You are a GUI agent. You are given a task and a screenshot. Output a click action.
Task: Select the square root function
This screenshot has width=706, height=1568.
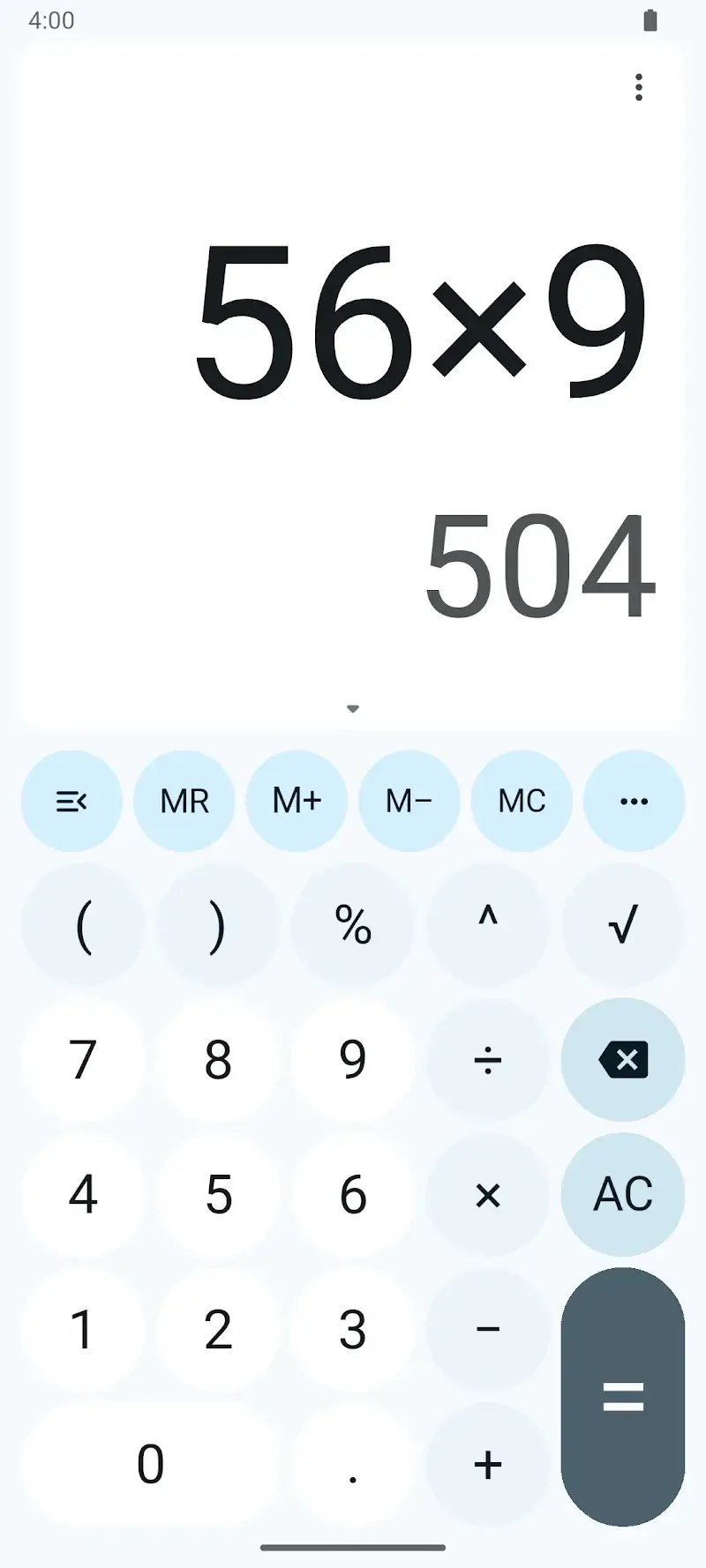(x=623, y=925)
